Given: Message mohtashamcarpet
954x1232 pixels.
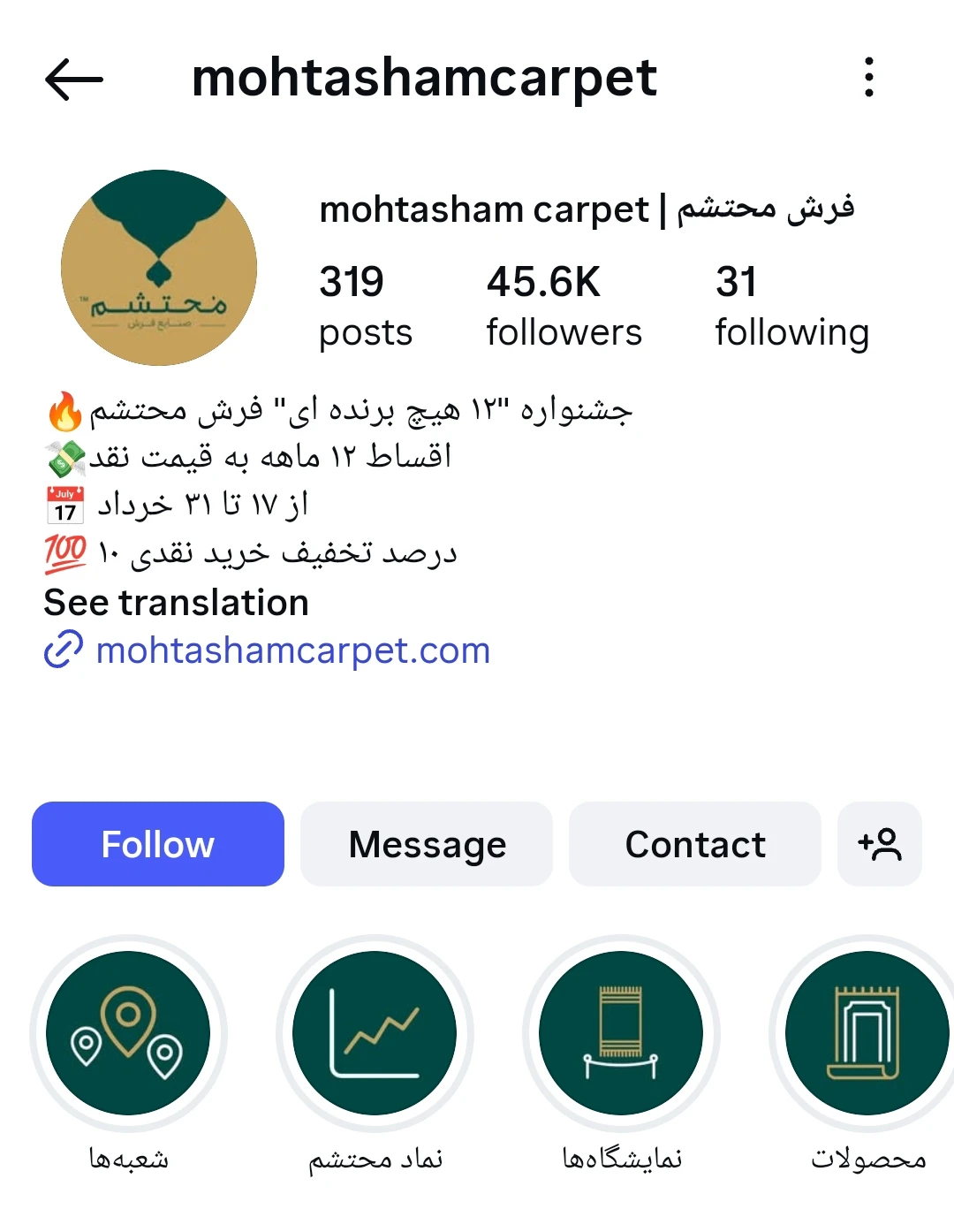Looking at the screenshot, I should click(427, 844).
